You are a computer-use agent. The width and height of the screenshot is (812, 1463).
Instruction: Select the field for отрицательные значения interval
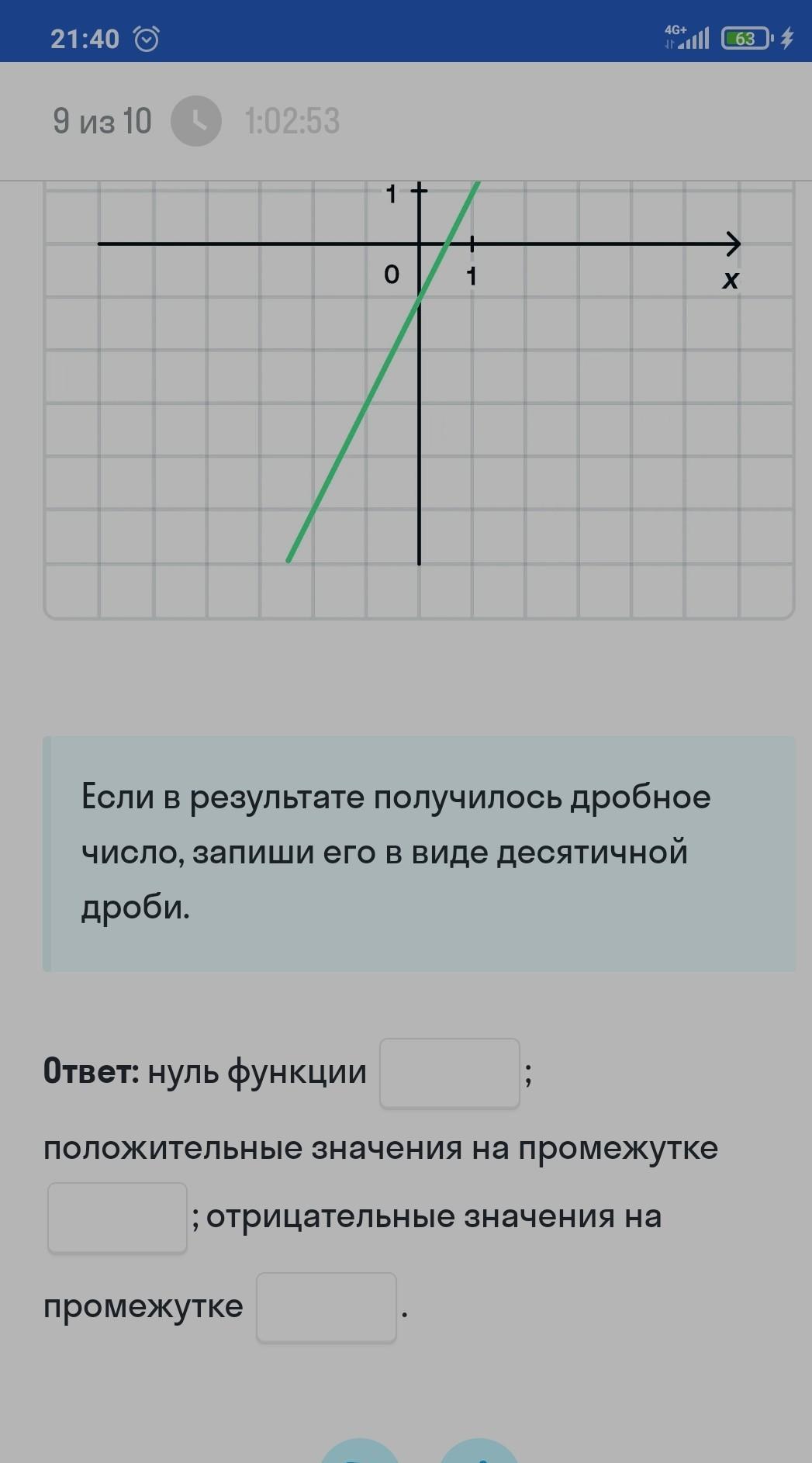(327, 1307)
